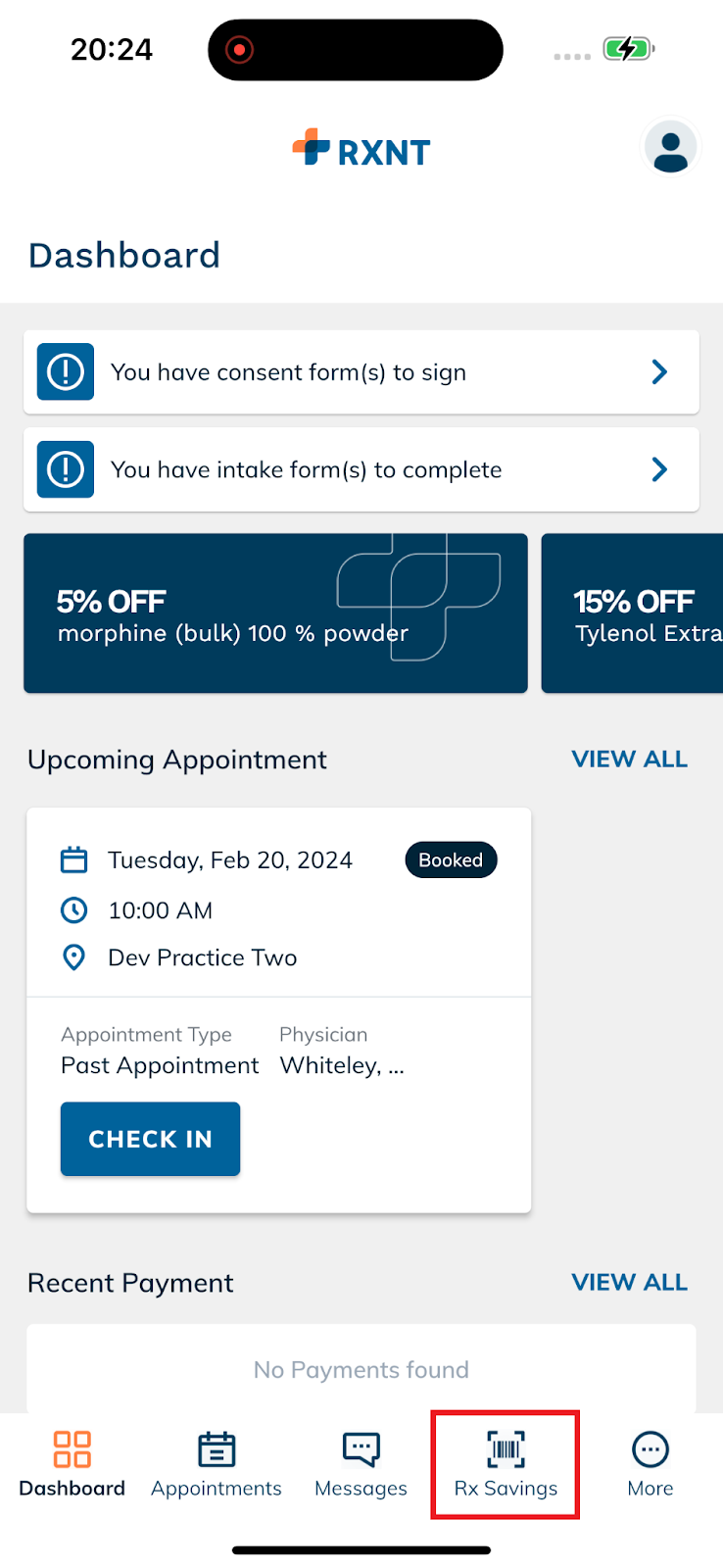The width and height of the screenshot is (723, 1568).
Task: Check in to the appointment
Action: (150, 1139)
